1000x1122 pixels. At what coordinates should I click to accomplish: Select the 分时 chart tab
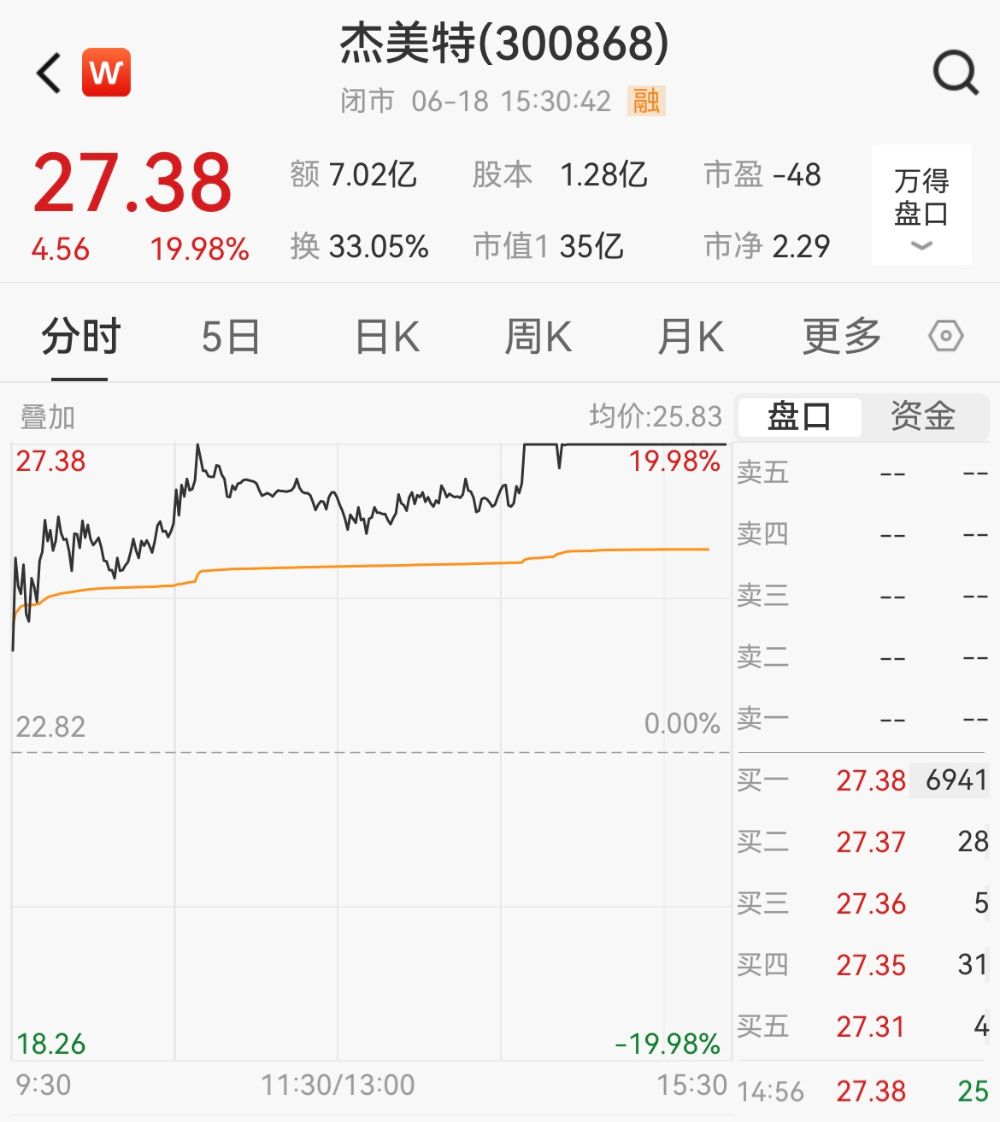coord(80,338)
